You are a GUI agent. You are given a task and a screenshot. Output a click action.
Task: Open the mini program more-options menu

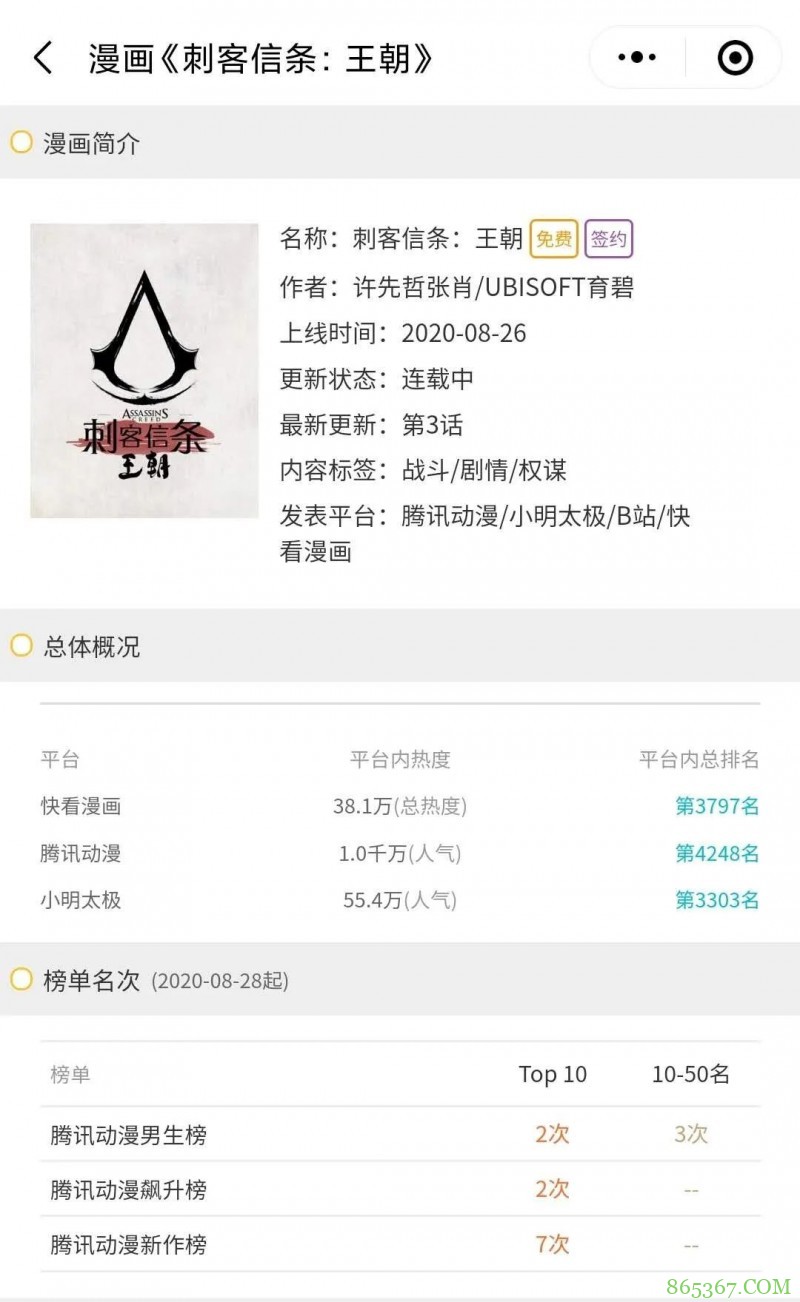(637, 58)
